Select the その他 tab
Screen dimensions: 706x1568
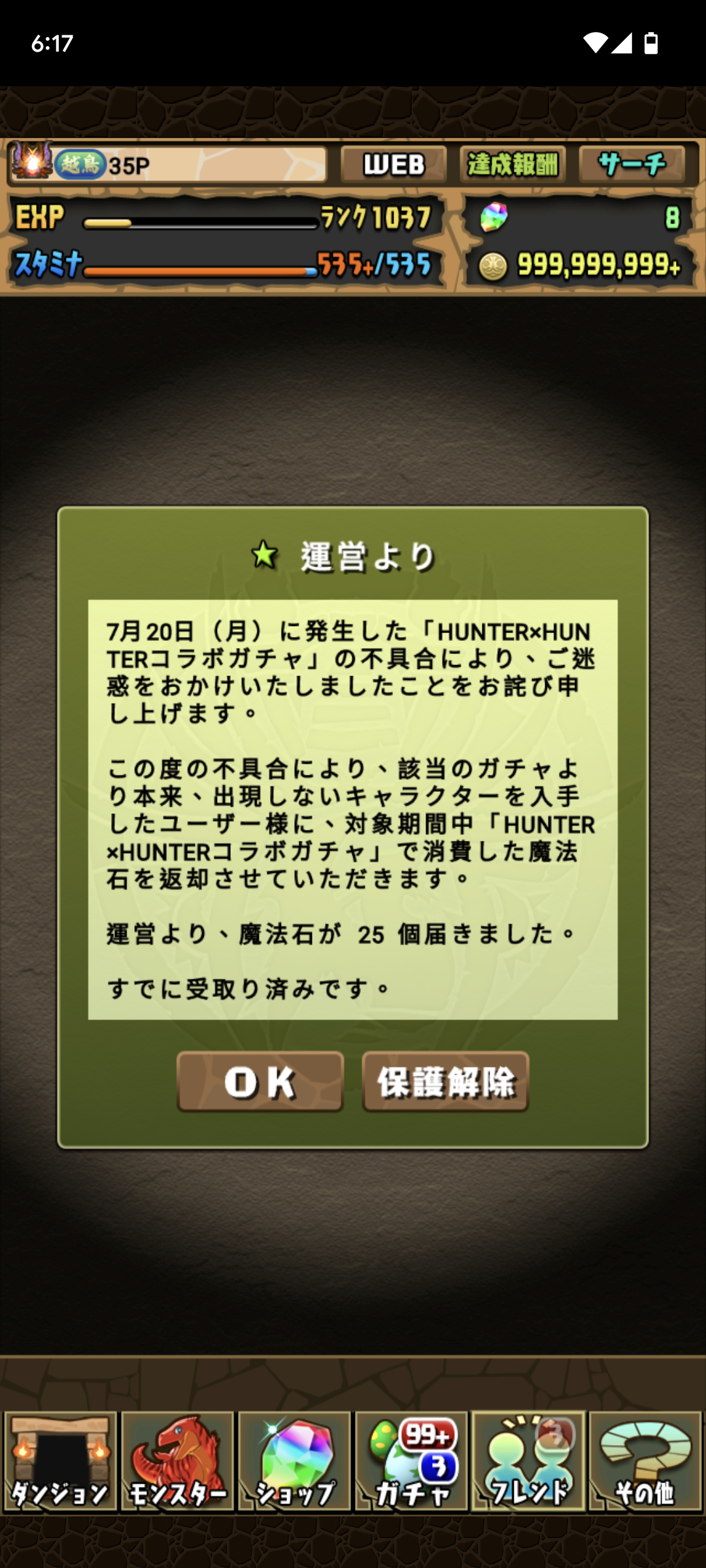[x=645, y=1461]
